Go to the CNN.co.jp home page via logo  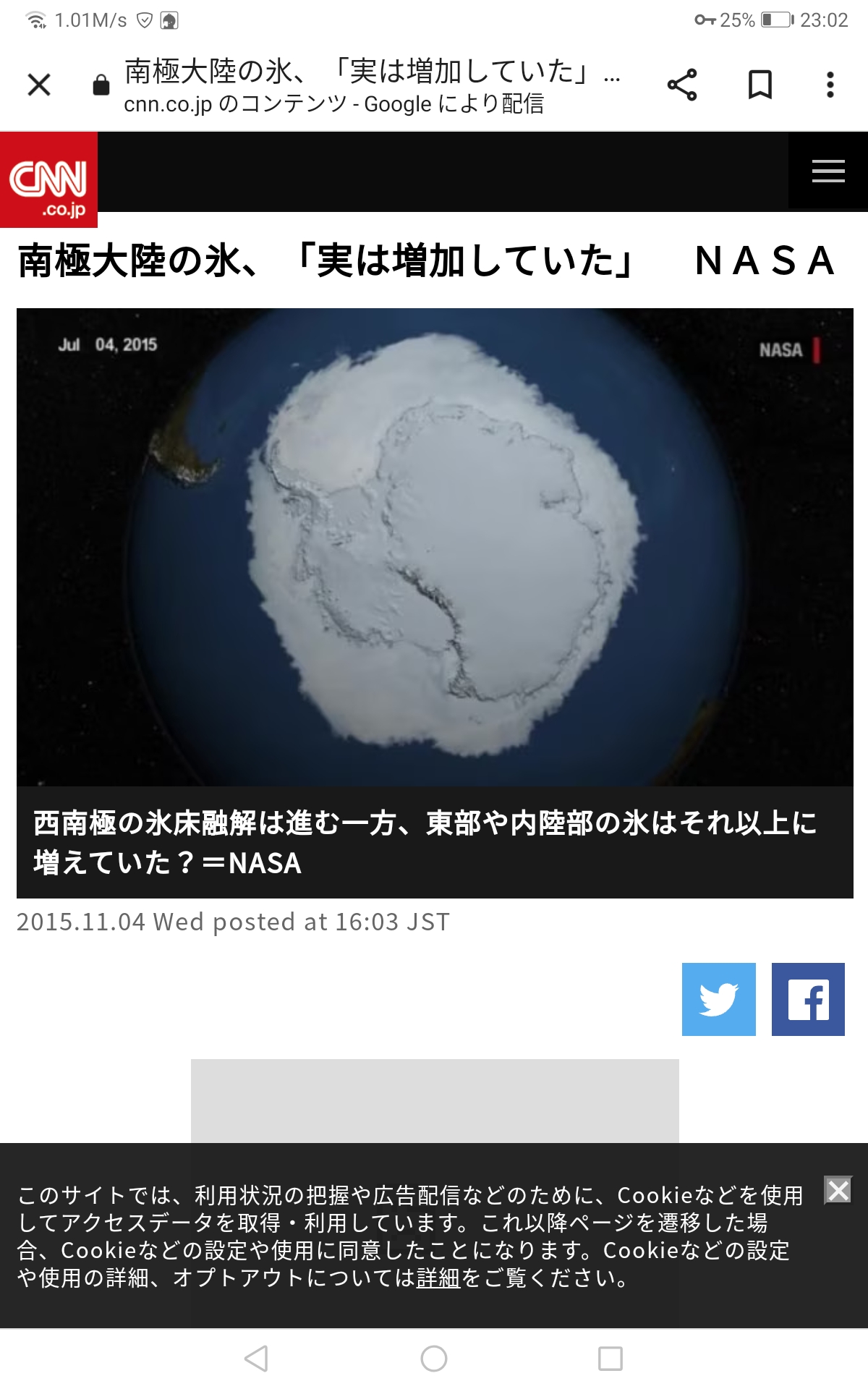[48, 179]
